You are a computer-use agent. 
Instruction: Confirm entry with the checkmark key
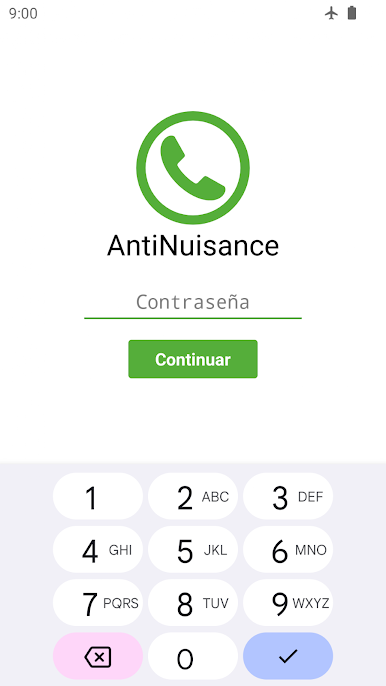tap(288, 656)
